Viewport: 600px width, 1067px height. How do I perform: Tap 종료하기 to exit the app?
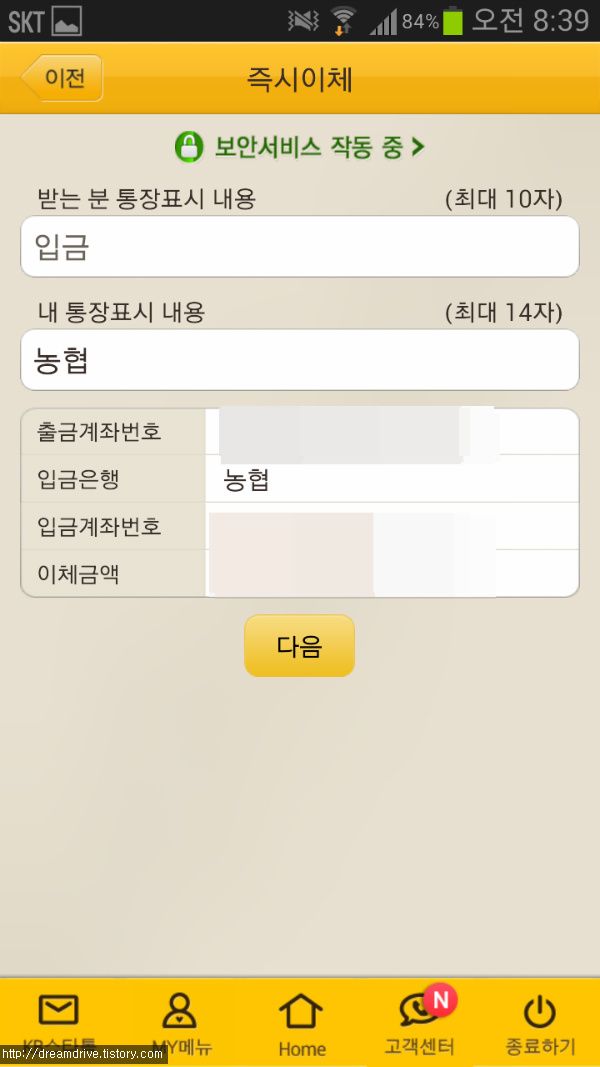[540, 1021]
